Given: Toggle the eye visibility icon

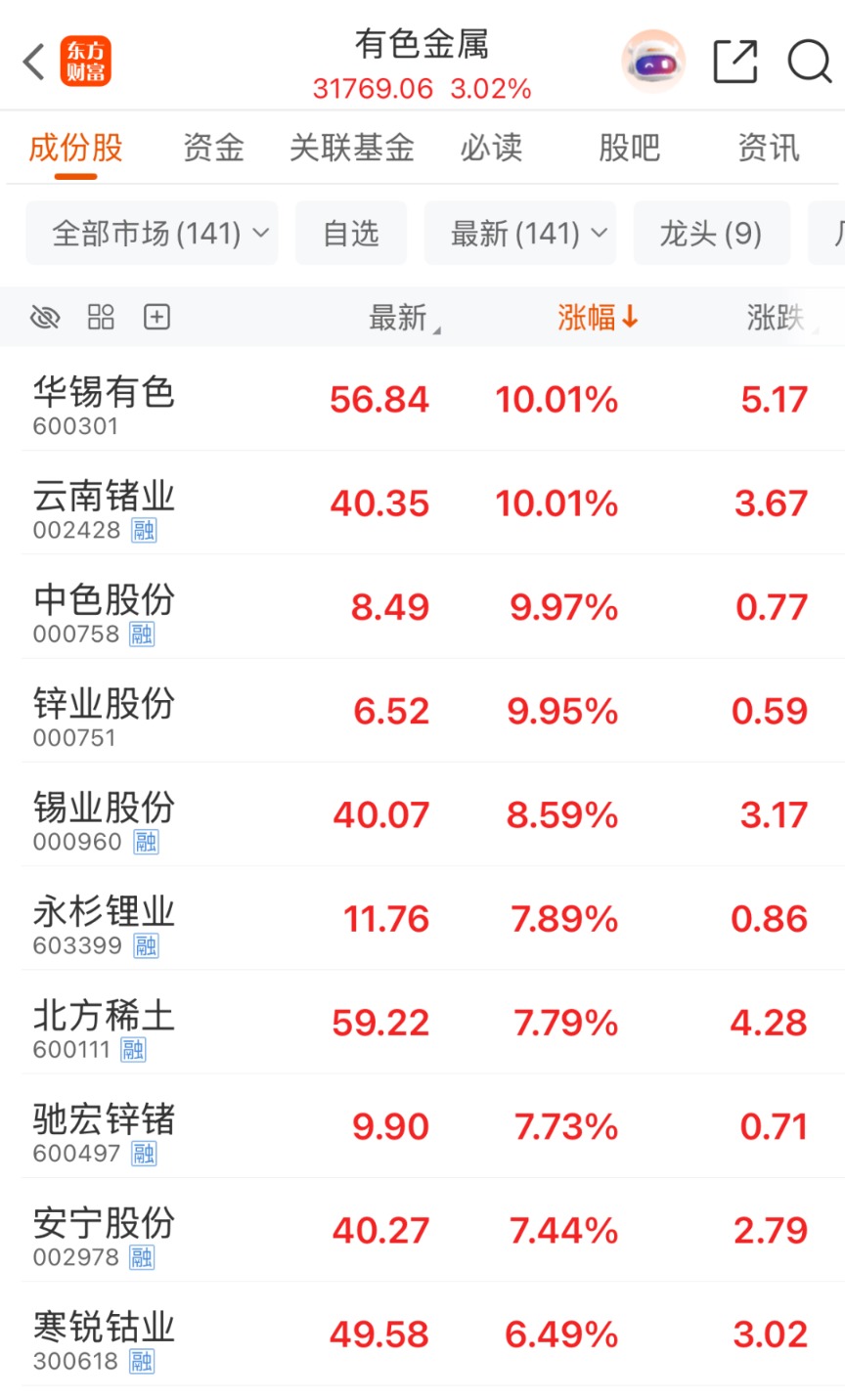Looking at the screenshot, I should tap(45, 317).
